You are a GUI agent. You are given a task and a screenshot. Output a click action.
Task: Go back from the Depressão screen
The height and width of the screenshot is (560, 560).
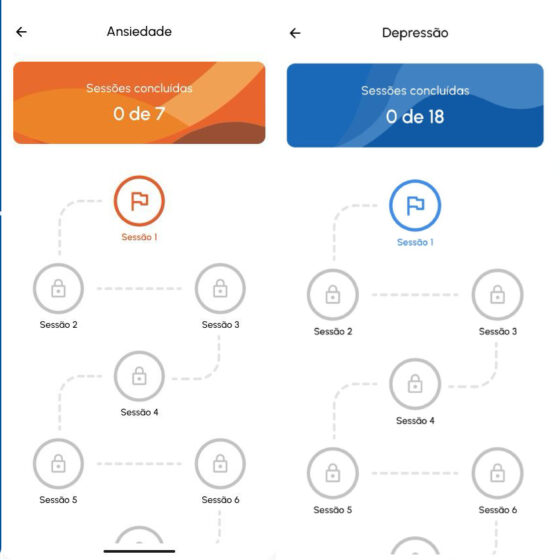(295, 33)
